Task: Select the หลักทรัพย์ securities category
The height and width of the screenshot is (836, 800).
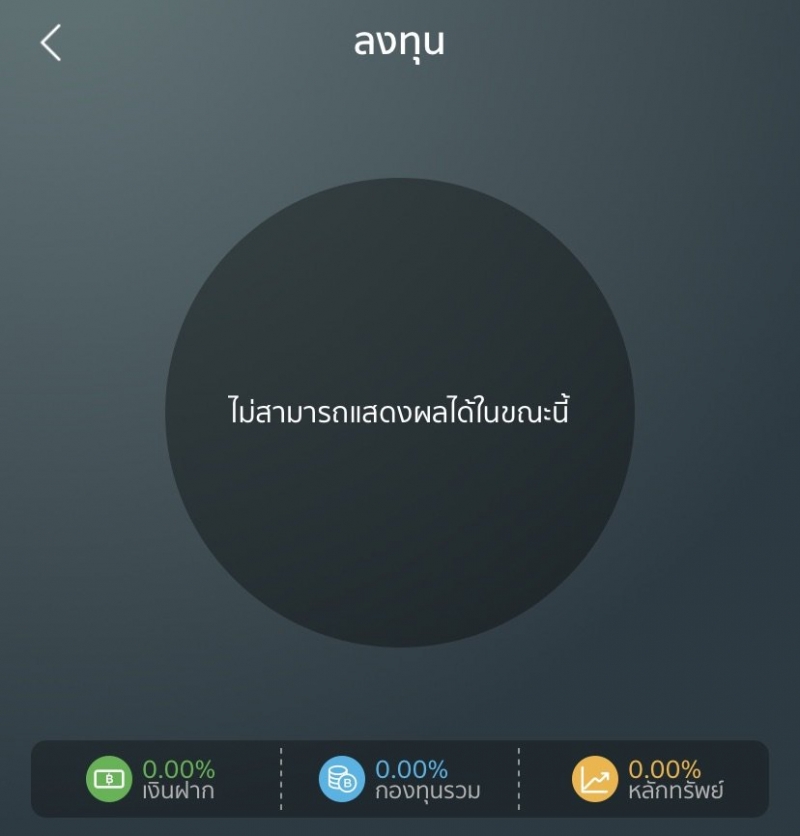Action: coord(648,779)
